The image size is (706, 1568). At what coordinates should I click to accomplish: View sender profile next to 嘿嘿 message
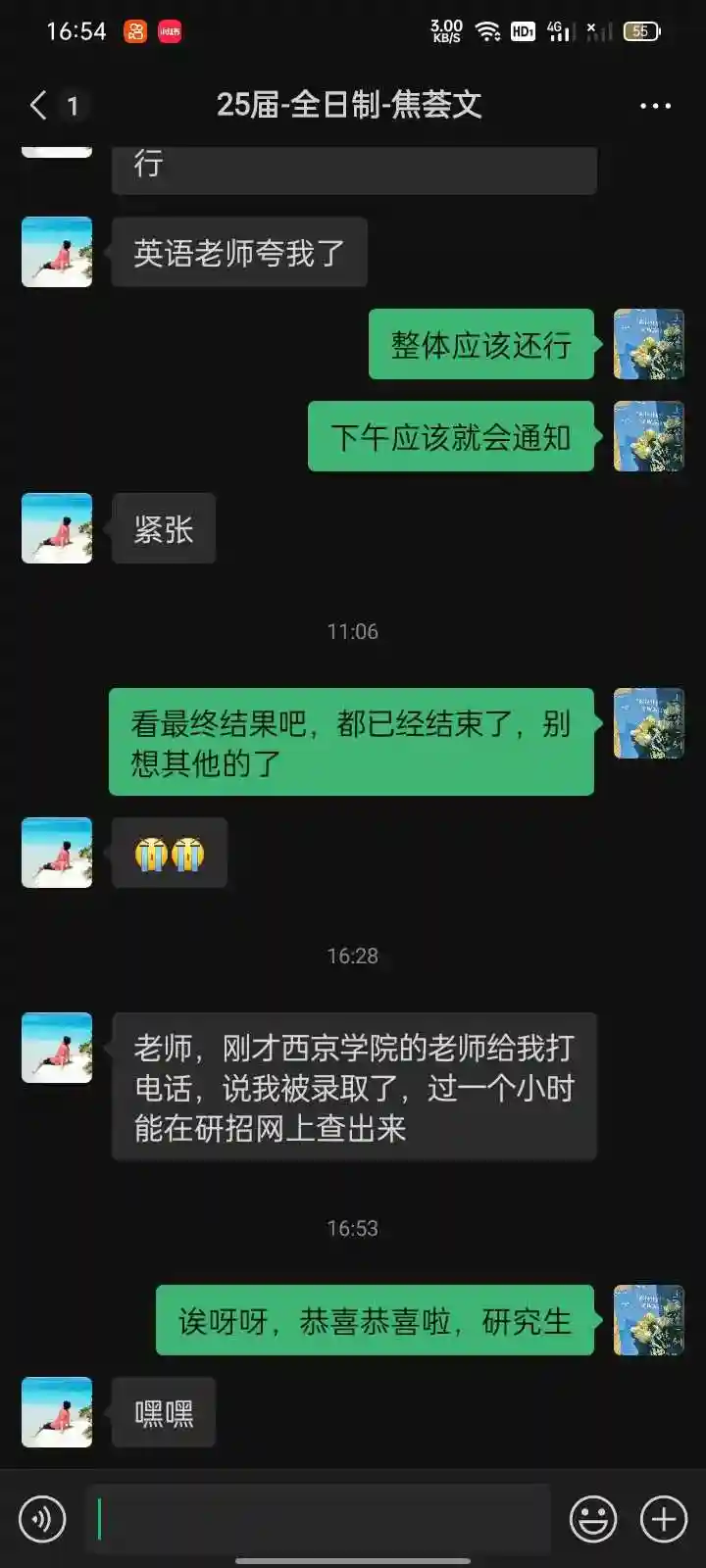coord(57,1412)
